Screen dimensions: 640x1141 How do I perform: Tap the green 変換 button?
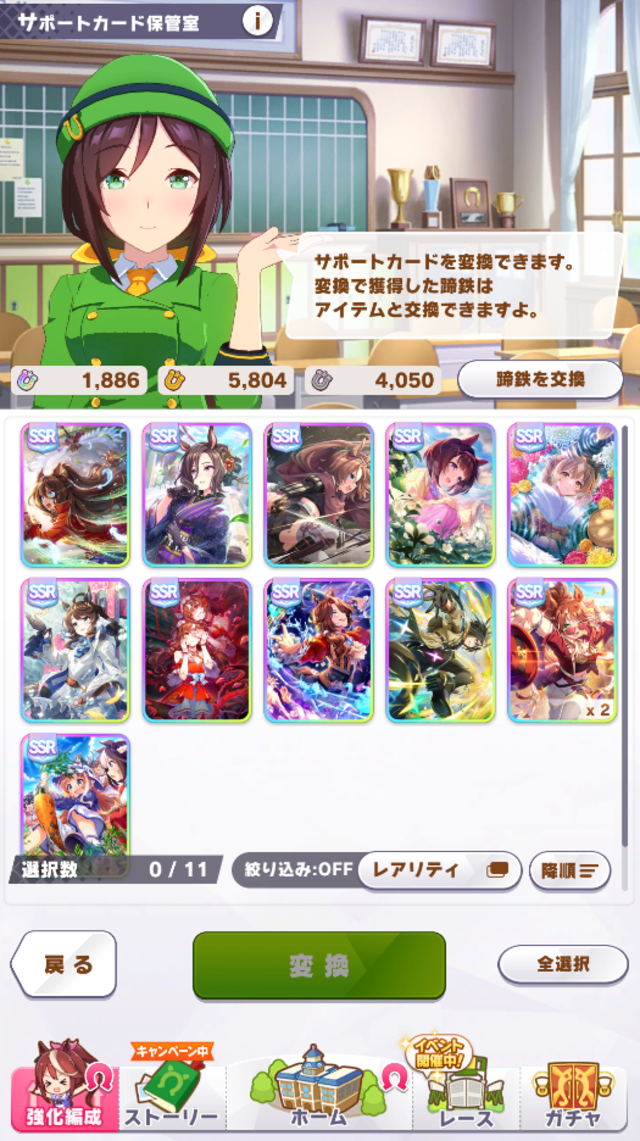point(319,965)
